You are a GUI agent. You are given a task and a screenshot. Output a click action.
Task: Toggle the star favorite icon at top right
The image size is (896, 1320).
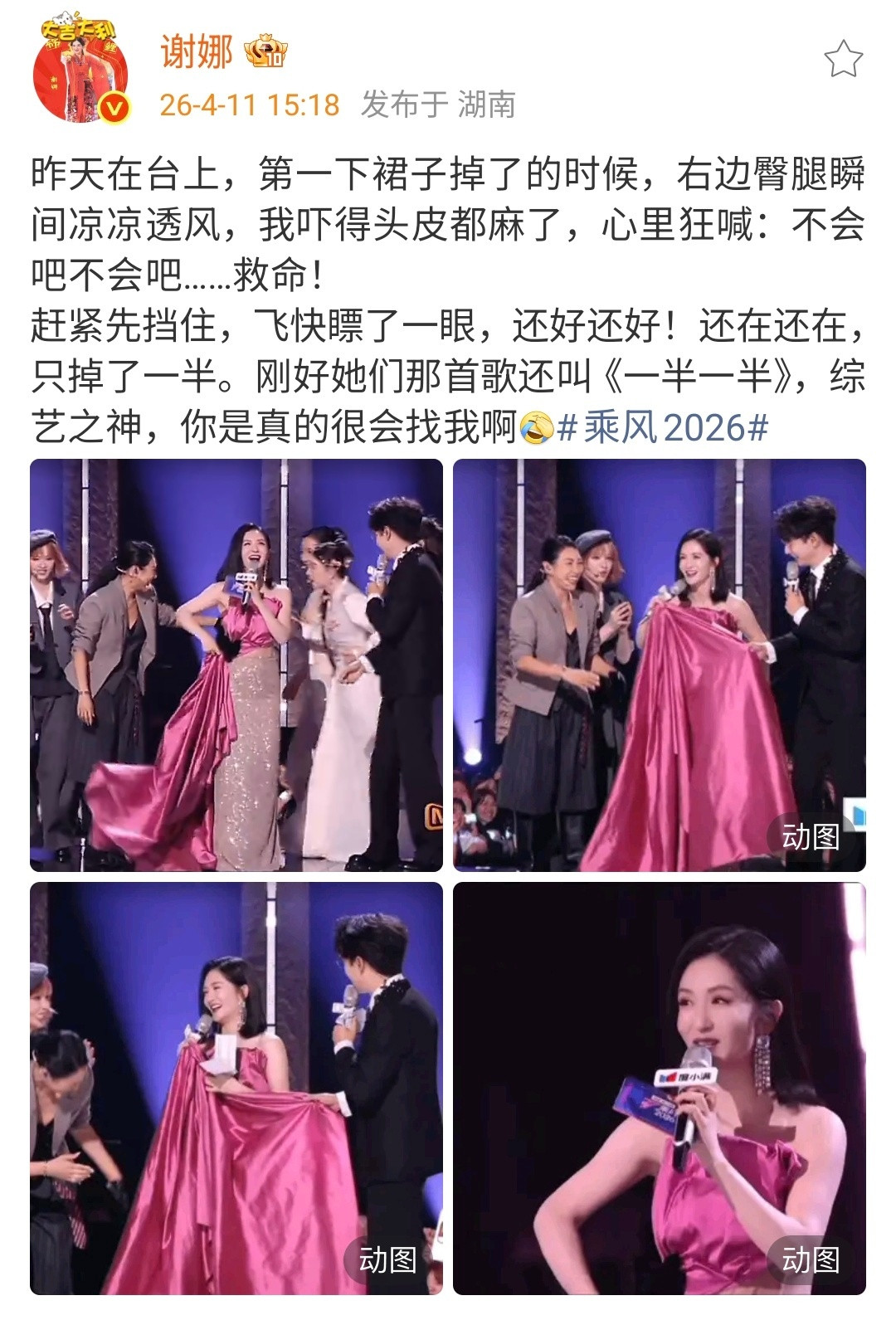[x=845, y=56]
